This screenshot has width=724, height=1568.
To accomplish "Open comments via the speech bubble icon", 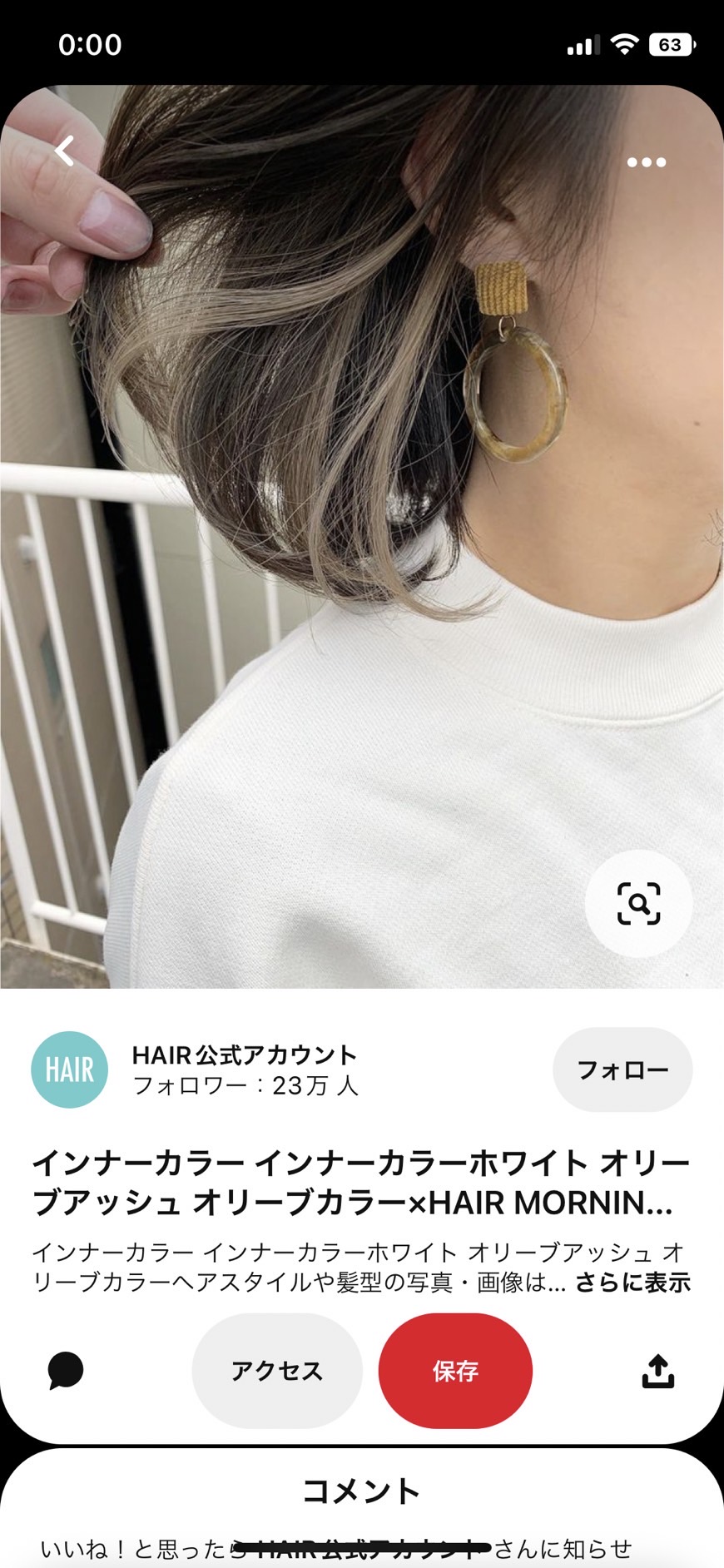I will 66,1371.
